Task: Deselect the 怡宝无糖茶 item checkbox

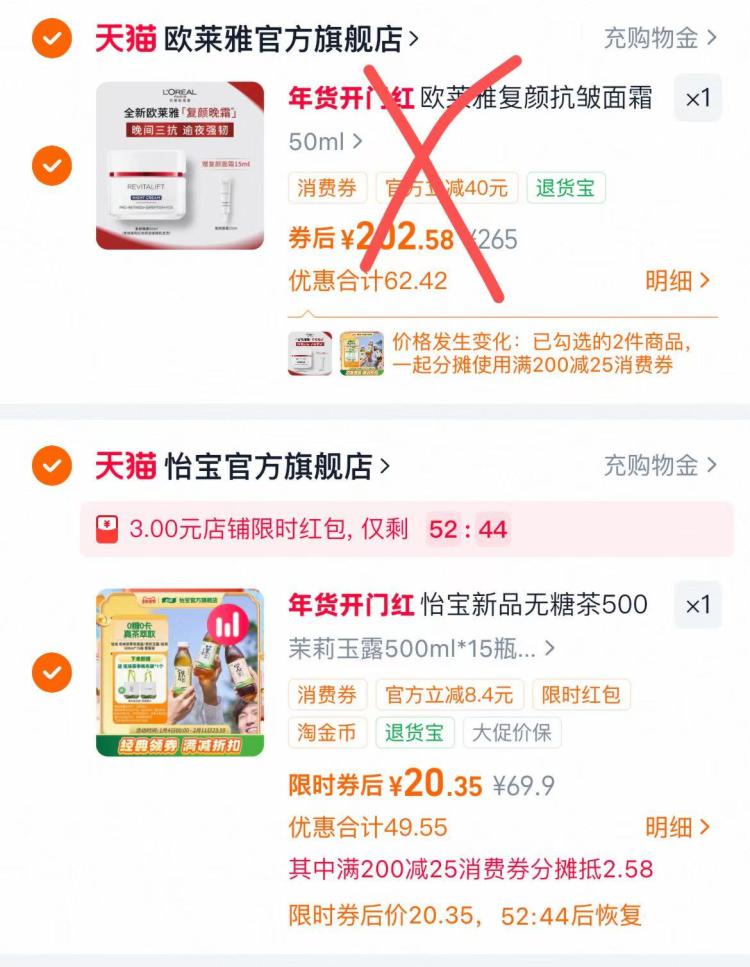Action: pos(52,672)
